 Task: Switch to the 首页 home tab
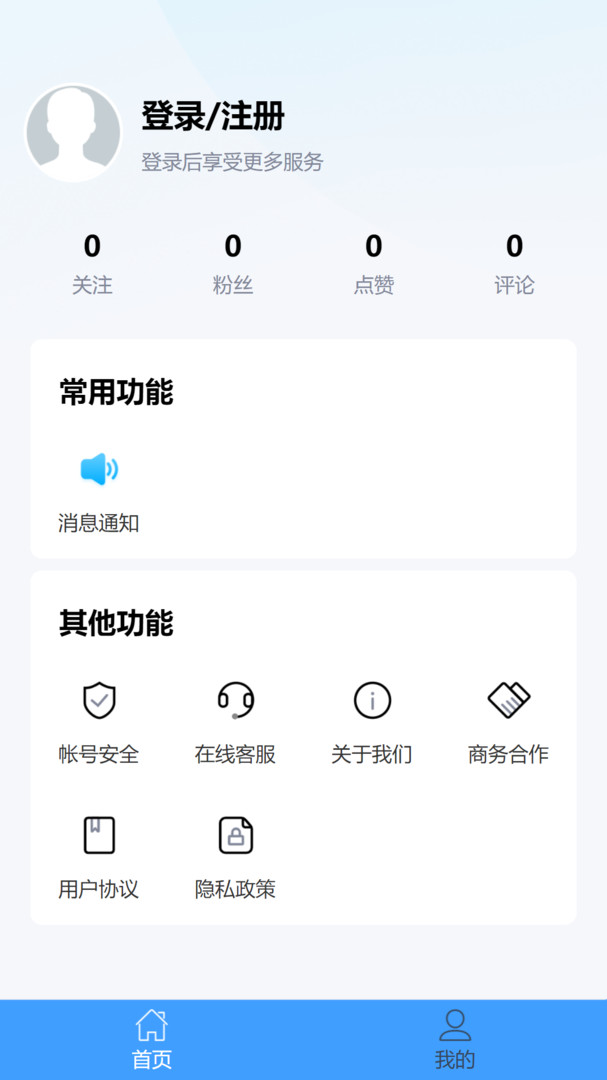pos(152,1039)
